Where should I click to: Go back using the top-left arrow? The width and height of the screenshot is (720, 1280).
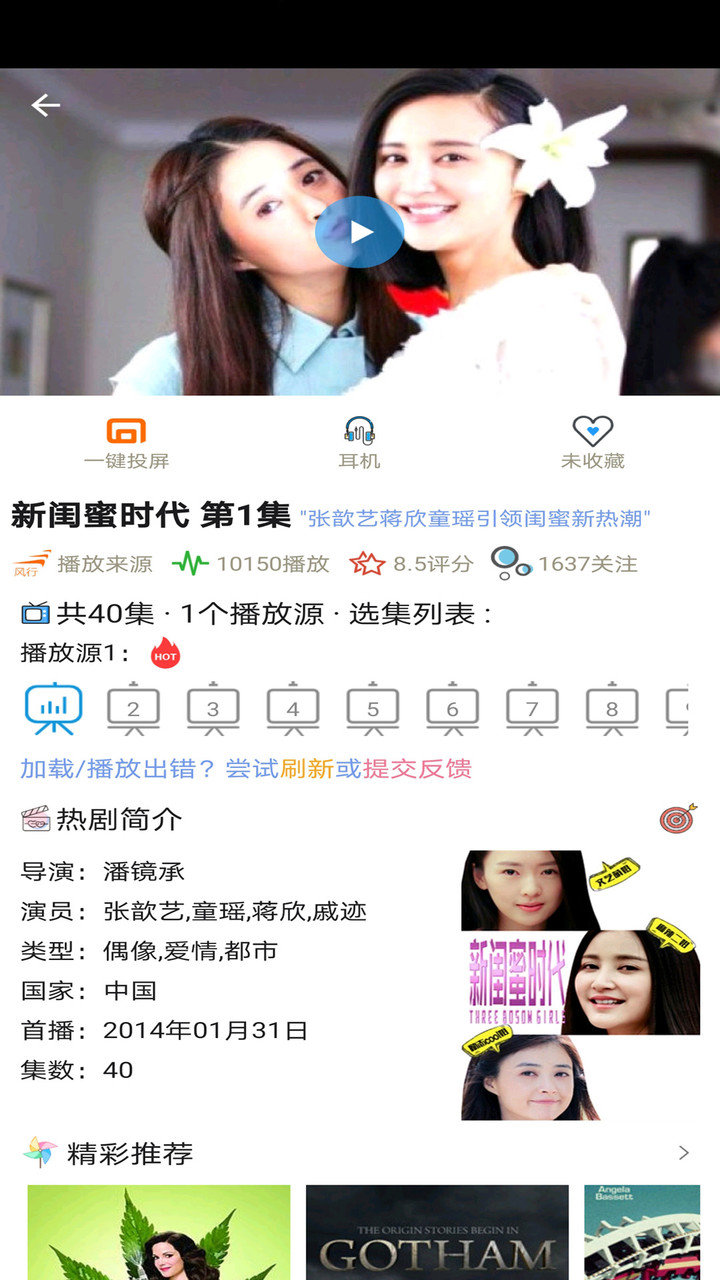coord(45,104)
